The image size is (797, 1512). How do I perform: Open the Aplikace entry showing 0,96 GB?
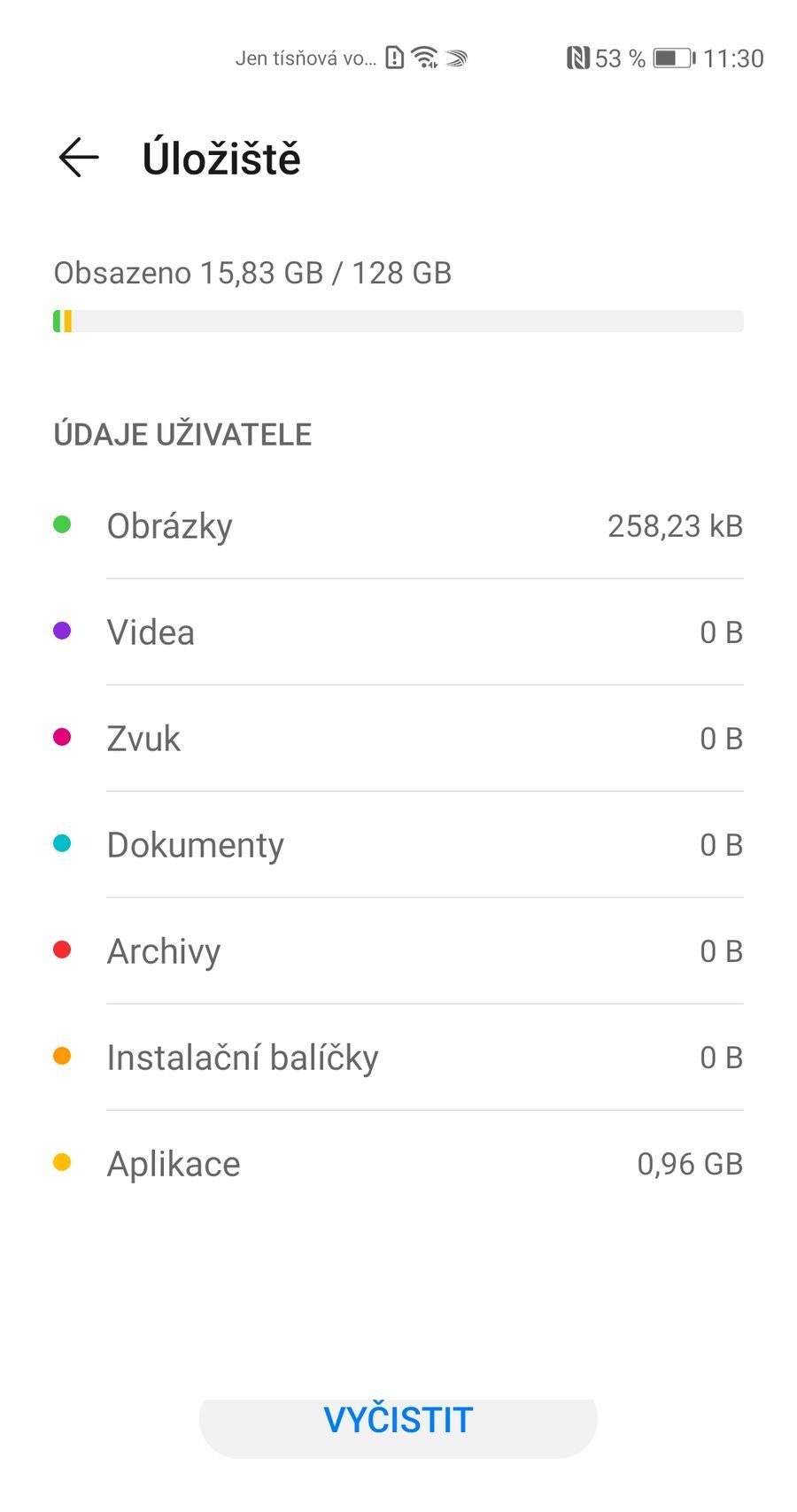click(x=398, y=1162)
